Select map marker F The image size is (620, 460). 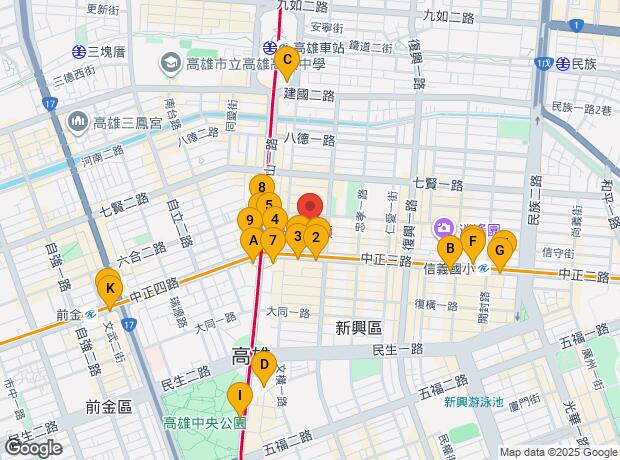pyautogui.click(x=473, y=241)
